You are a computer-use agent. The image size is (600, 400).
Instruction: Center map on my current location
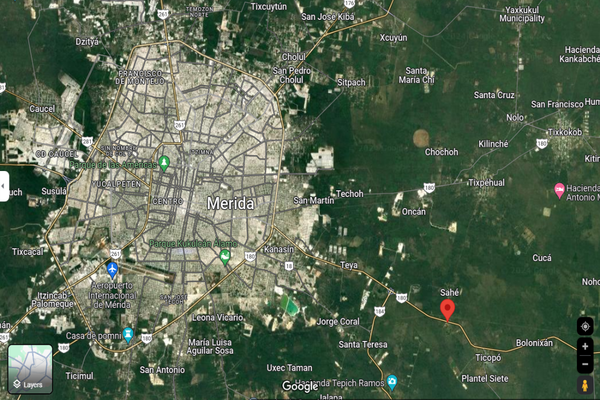pos(585,326)
